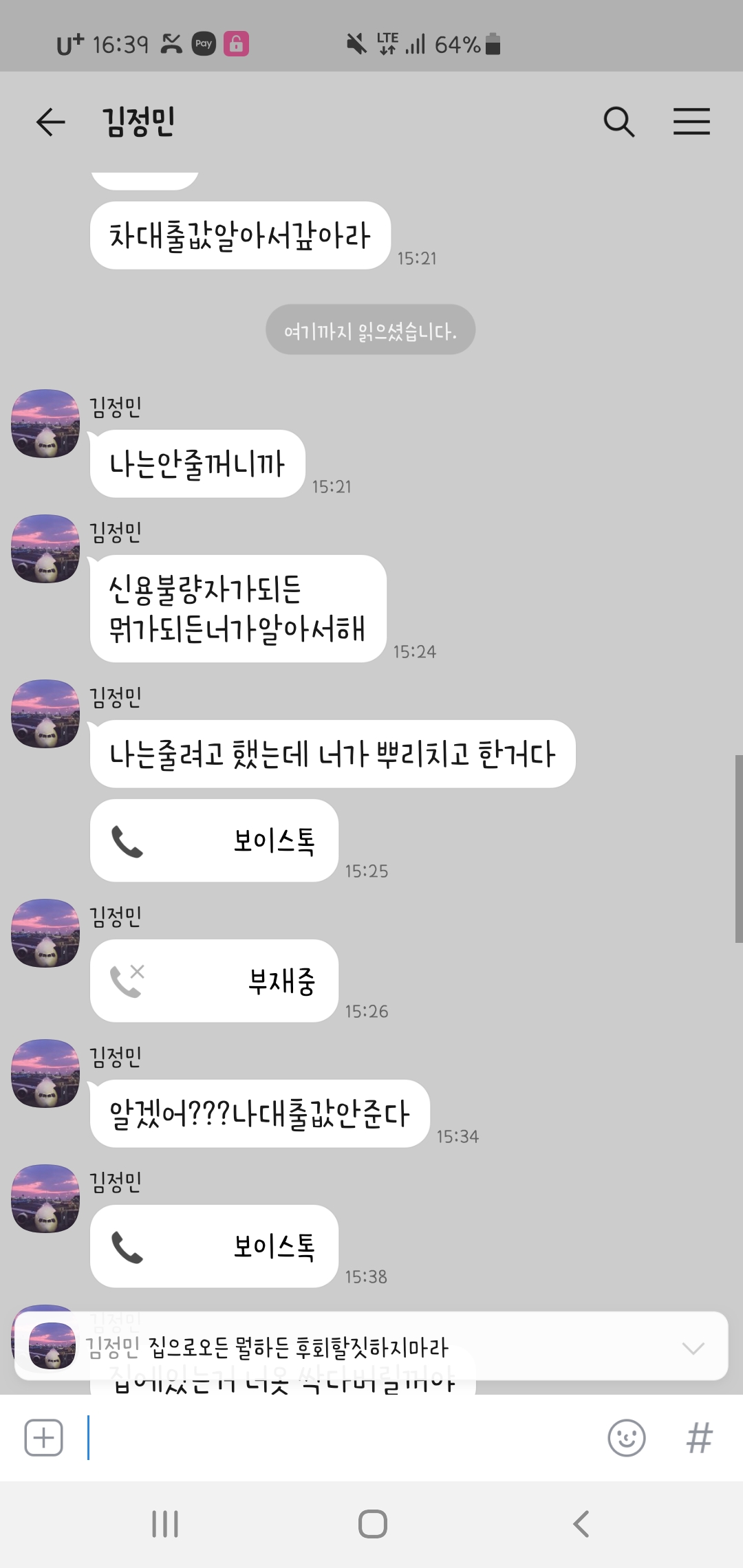Screen dimensions: 743x1568
Task: Tap the system home button
Action: click(372, 1523)
